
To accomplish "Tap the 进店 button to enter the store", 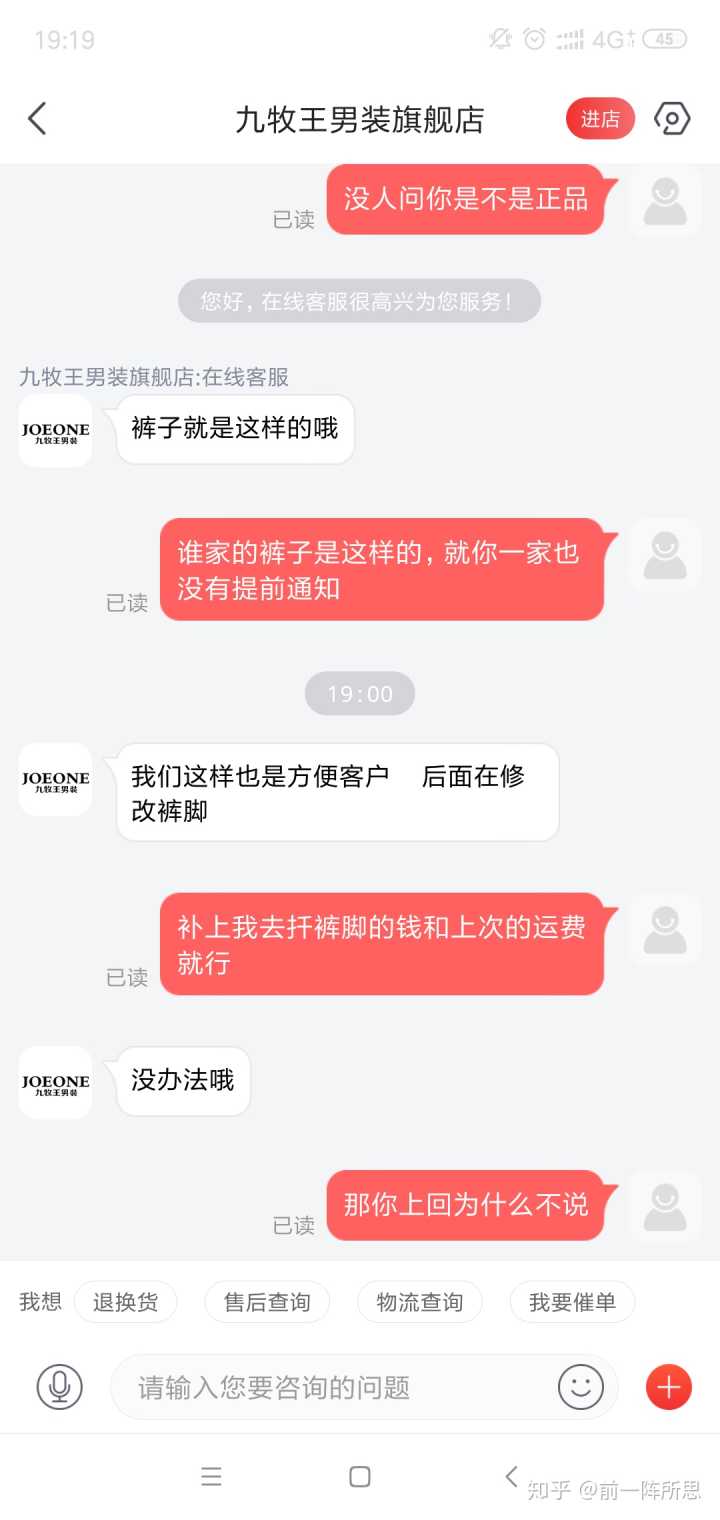I will (x=600, y=119).
